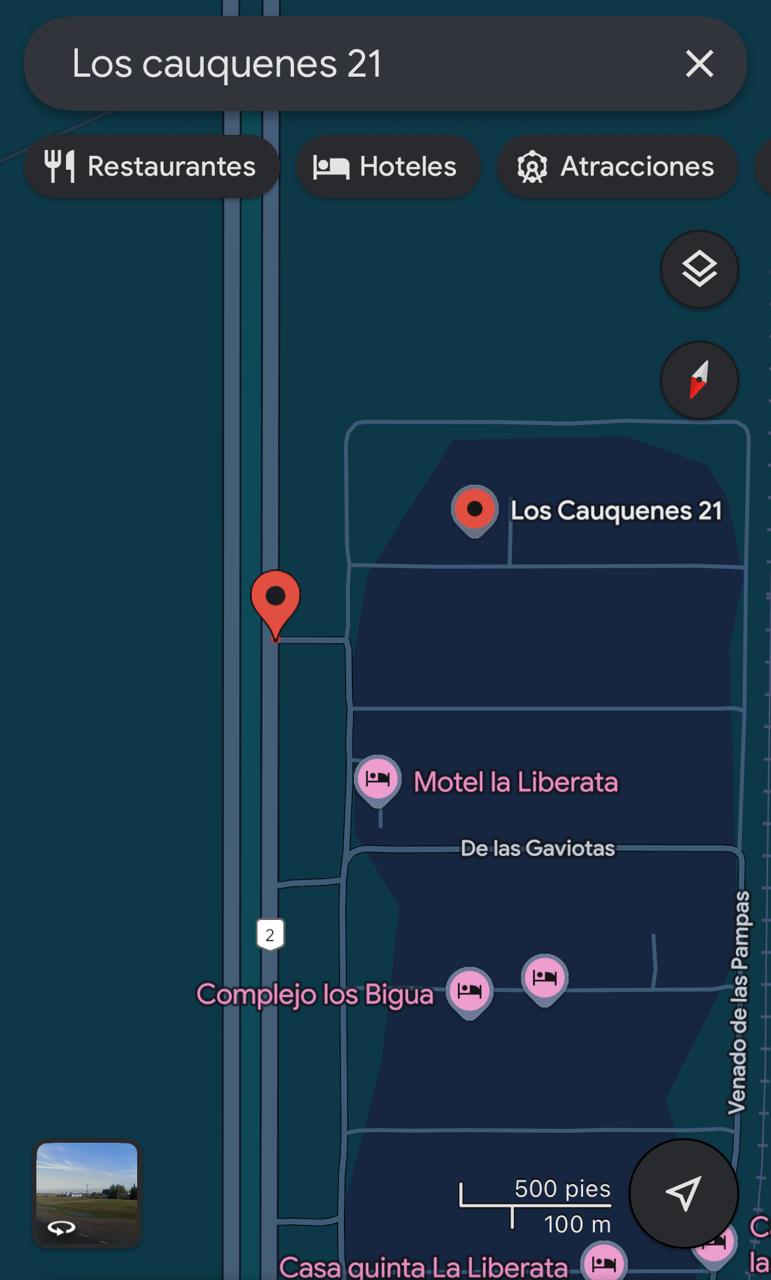Tap the Route 2 highway shield marker
This screenshot has width=771, height=1280.
tap(271, 934)
